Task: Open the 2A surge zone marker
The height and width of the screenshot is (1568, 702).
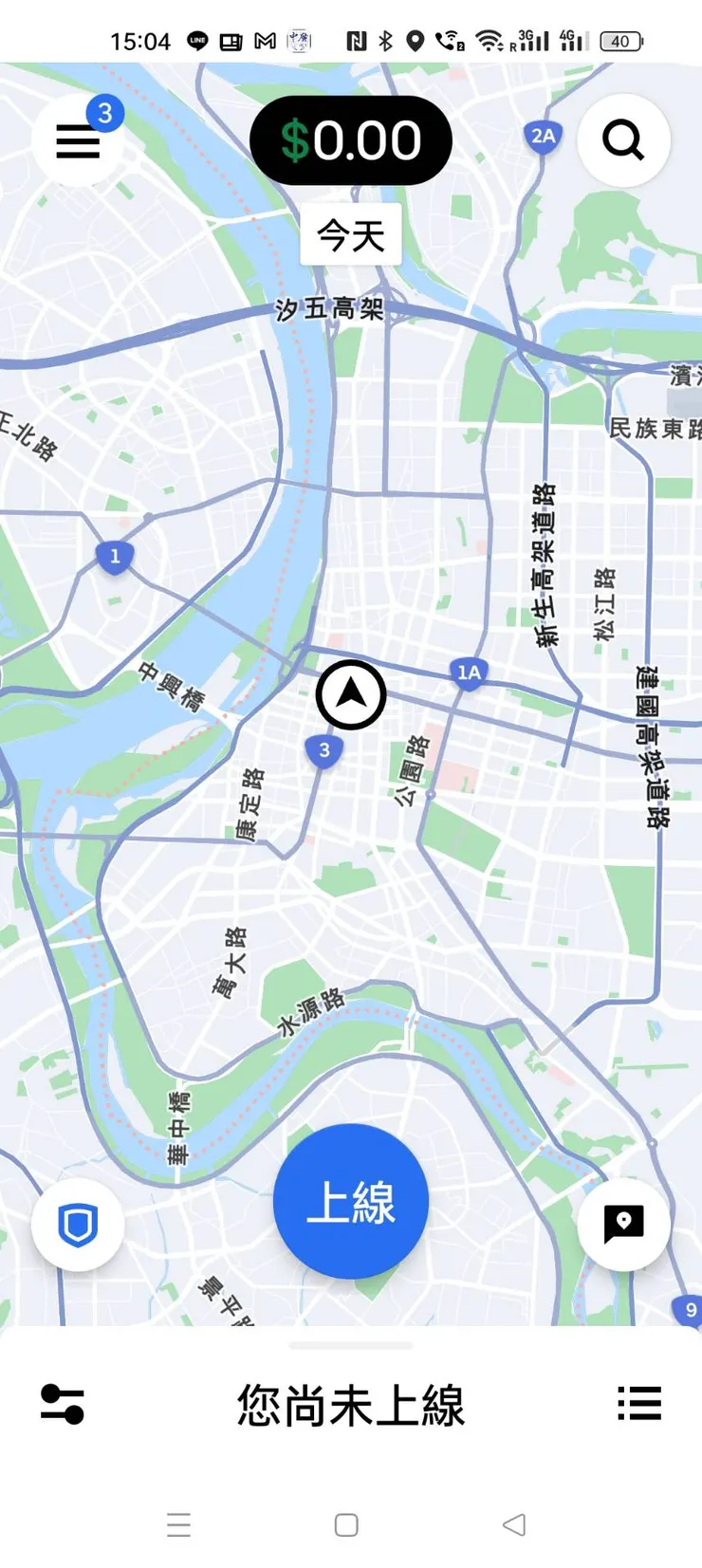Action: pyautogui.click(x=544, y=136)
